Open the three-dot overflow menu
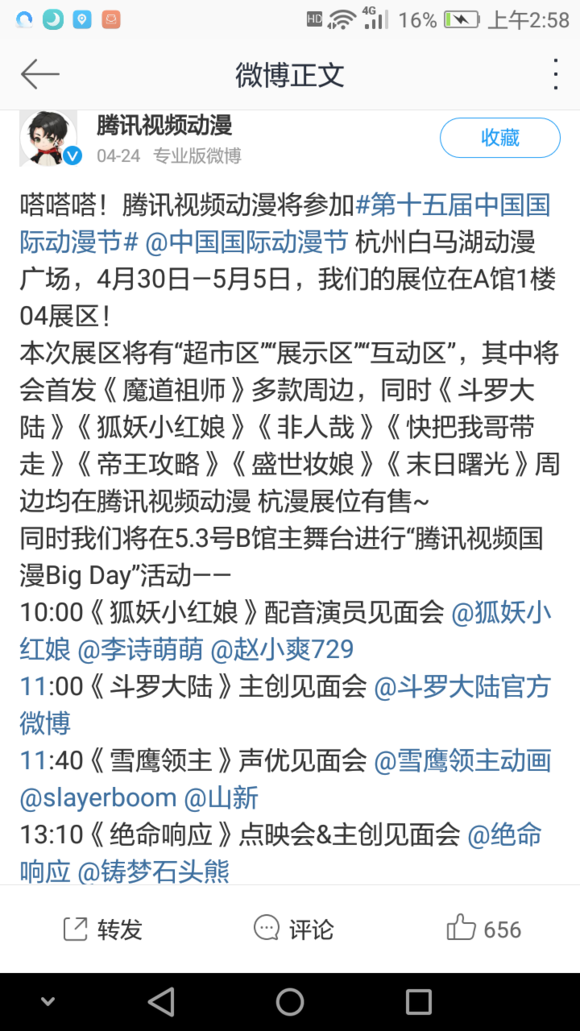The width and height of the screenshot is (580, 1031). pyautogui.click(x=556, y=74)
